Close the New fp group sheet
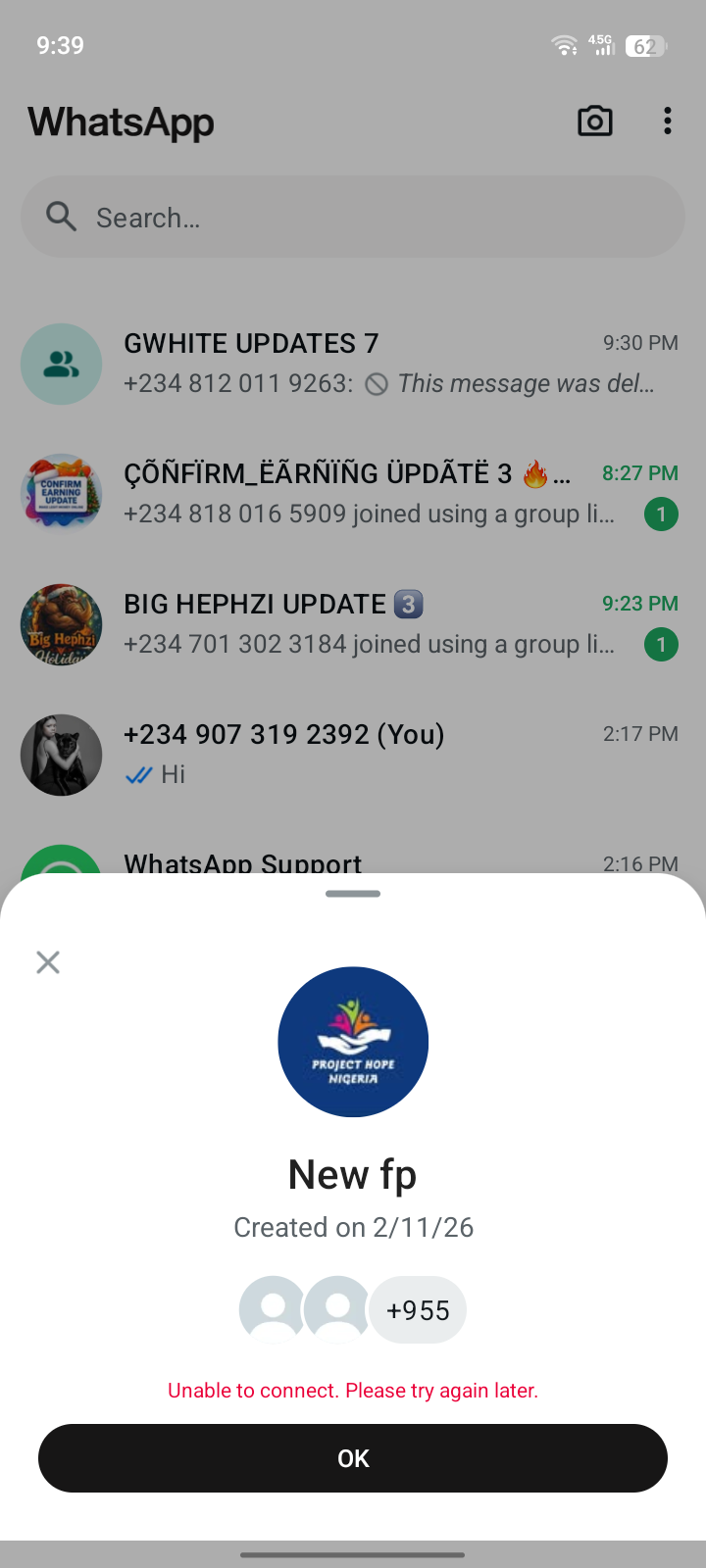The image size is (706, 1568). point(48,962)
